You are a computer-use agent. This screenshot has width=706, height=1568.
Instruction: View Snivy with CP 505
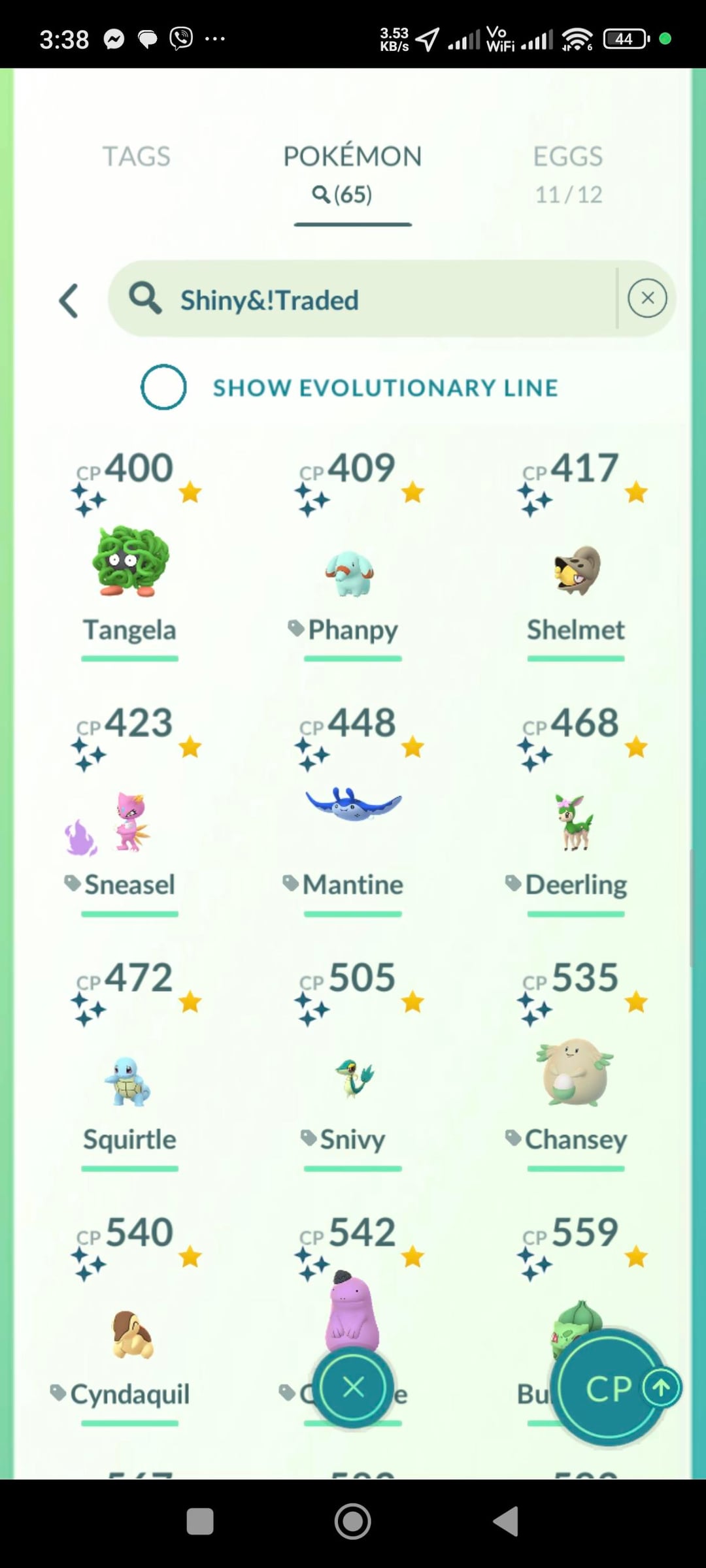(x=353, y=1078)
